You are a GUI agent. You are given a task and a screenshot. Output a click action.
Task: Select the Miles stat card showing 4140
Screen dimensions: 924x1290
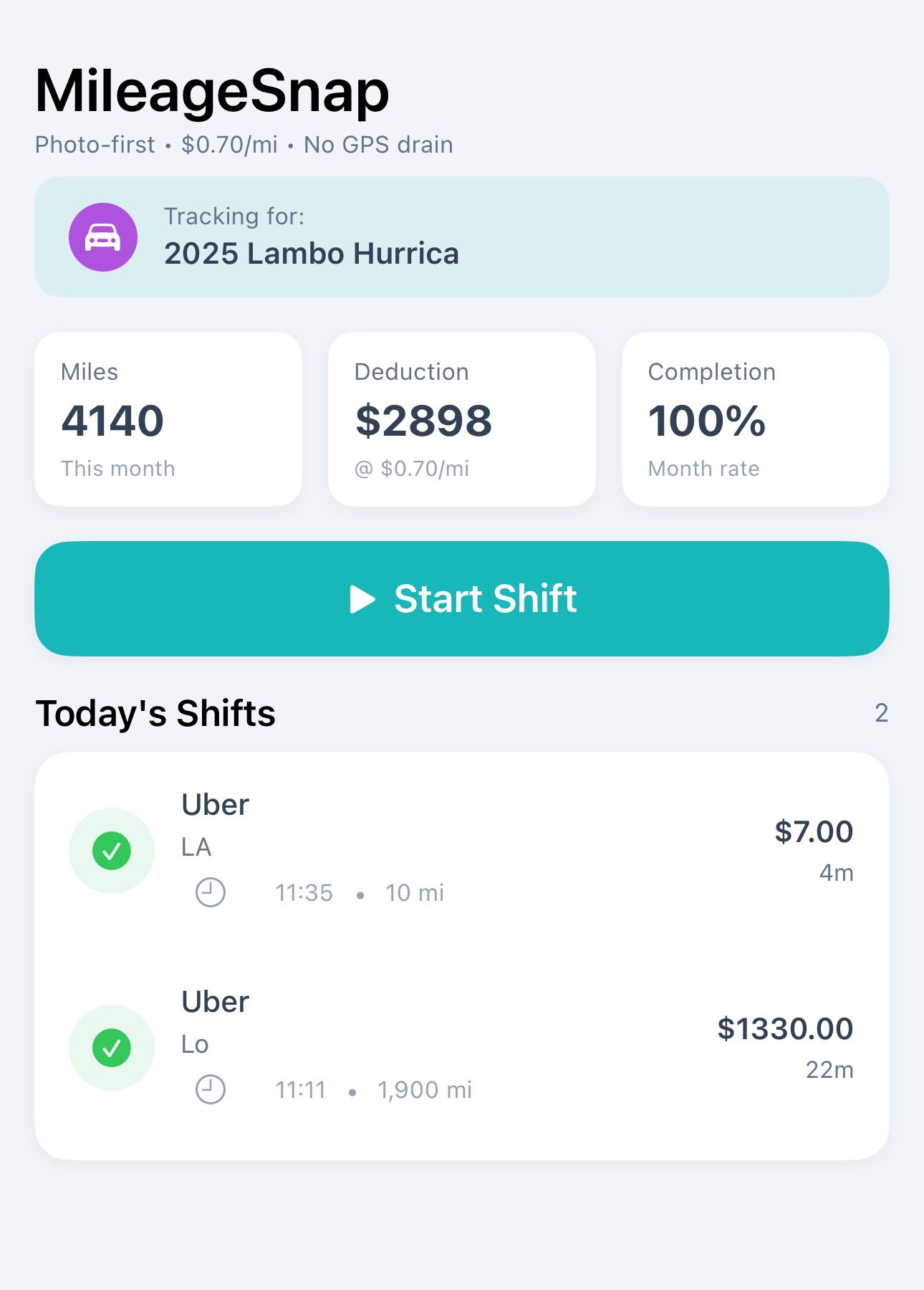pos(168,419)
